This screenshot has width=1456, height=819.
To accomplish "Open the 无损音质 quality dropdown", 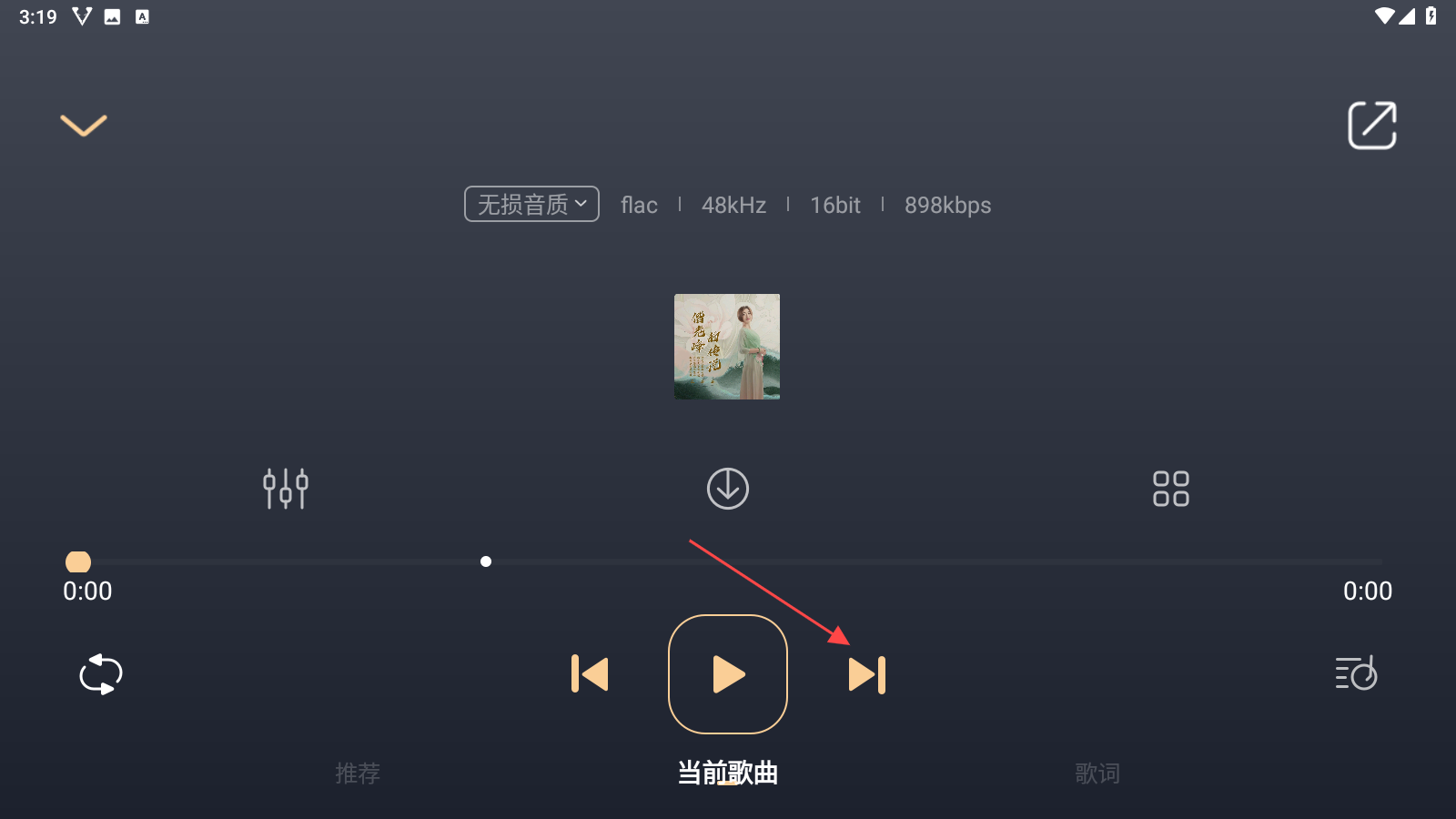I will click(531, 205).
